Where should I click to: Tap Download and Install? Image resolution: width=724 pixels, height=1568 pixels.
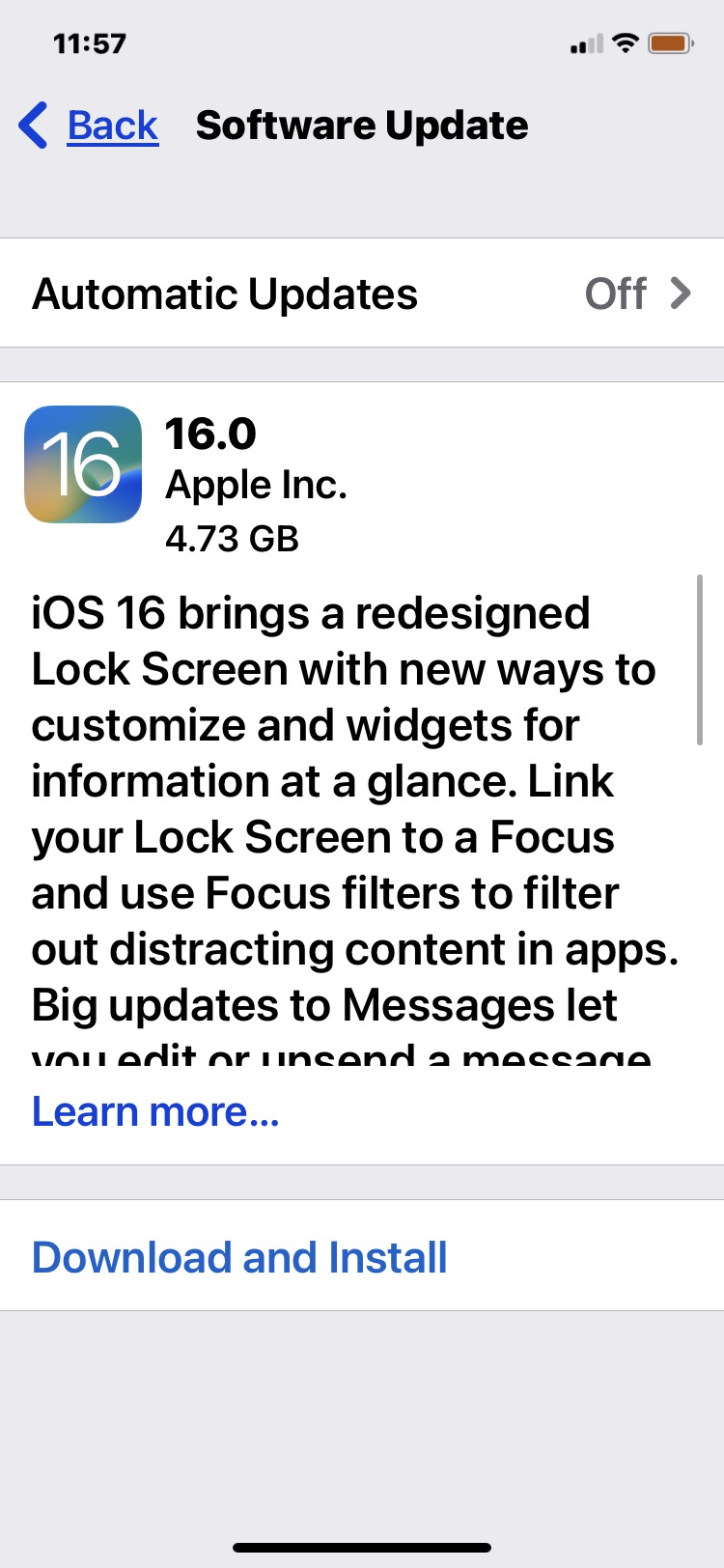(239, 1257)
